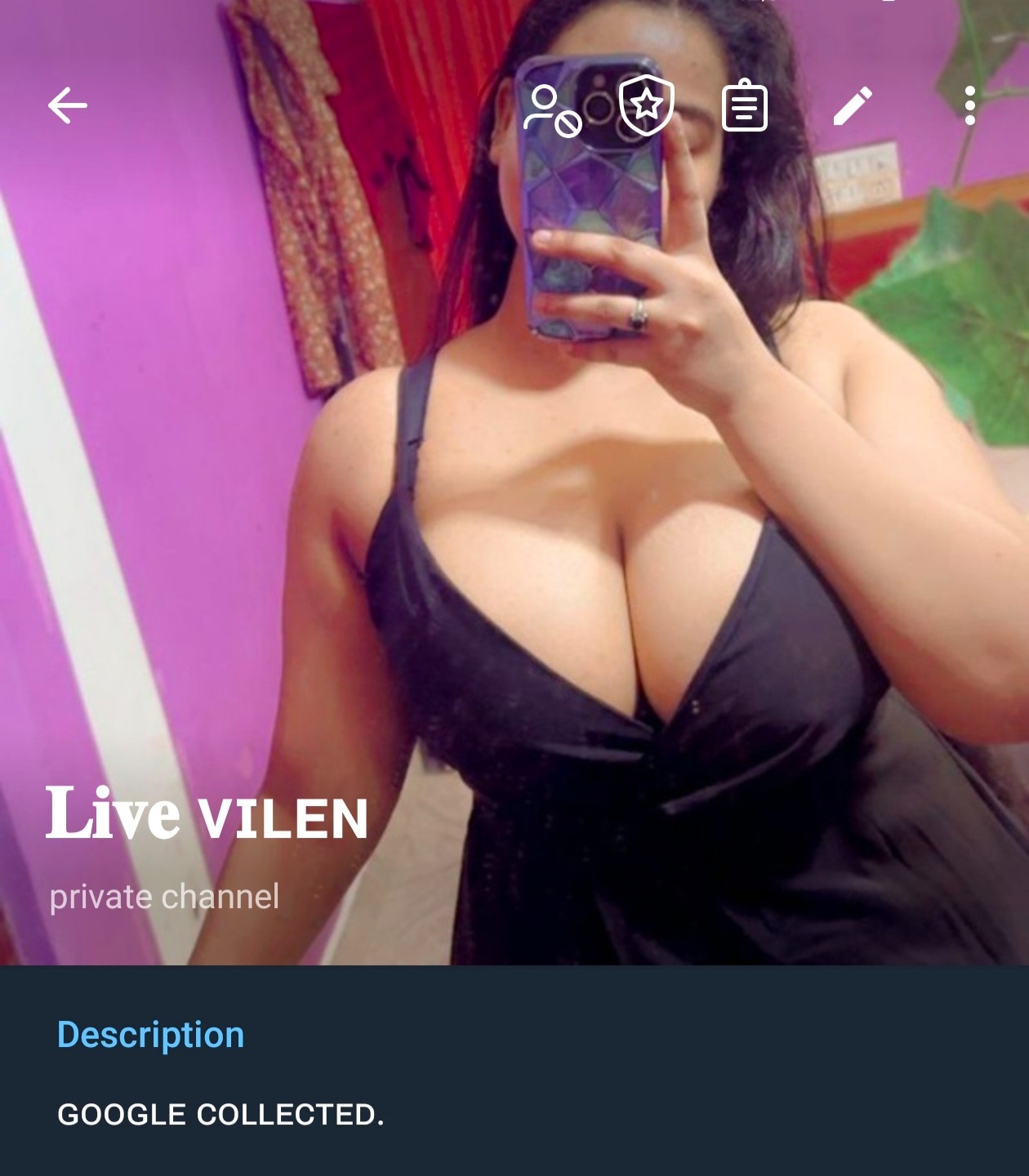Open the recent actions clipboard icon
This screenshot has width=1029, height=1176.
[x=744, y=106]
